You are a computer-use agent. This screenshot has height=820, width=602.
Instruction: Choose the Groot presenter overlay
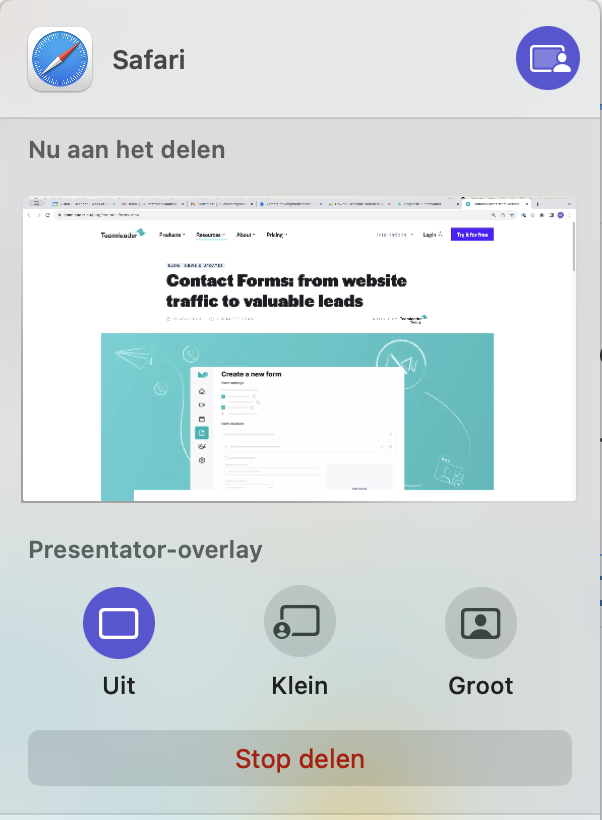coord(481,623)
